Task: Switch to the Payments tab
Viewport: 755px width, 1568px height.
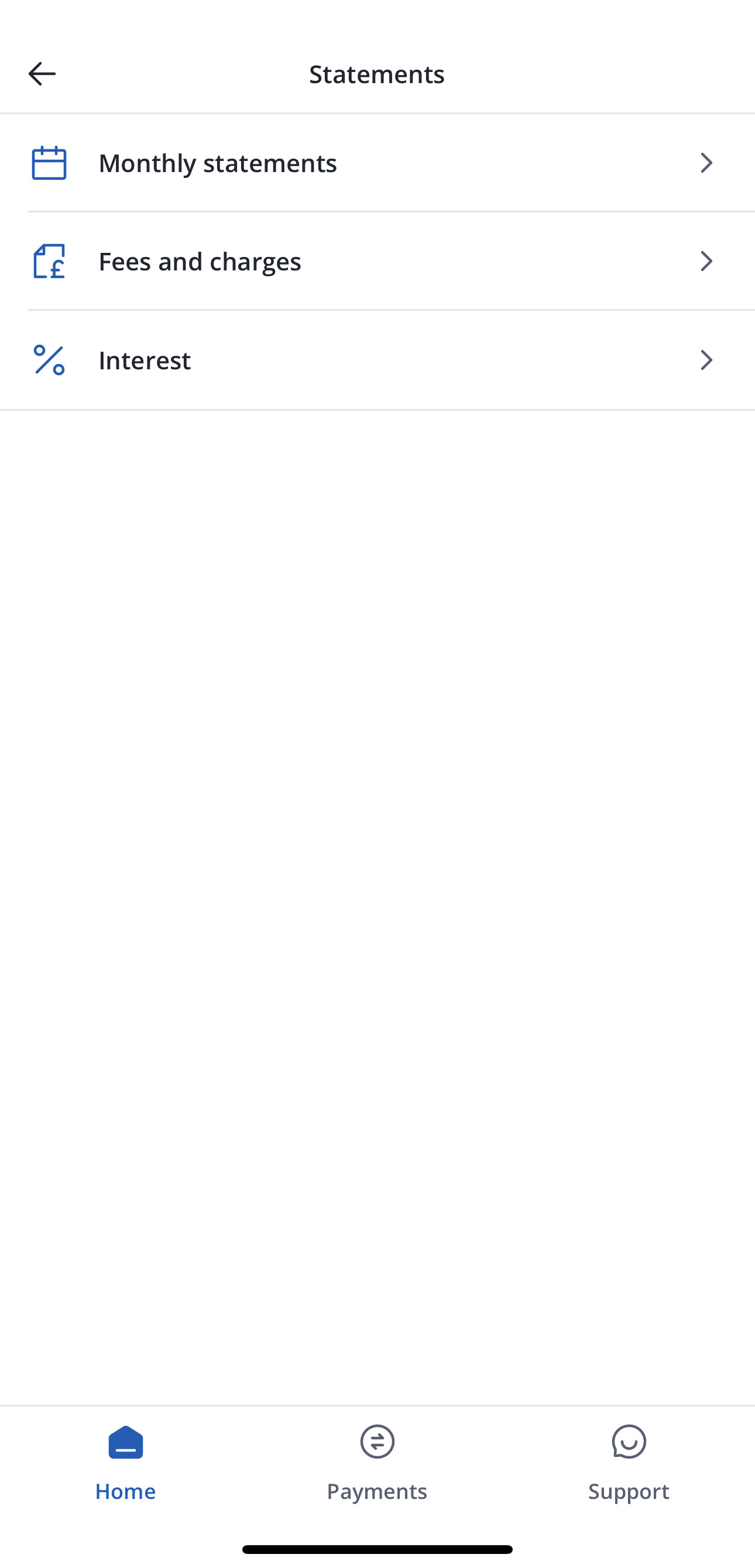Action: [x=377, y=1463]
